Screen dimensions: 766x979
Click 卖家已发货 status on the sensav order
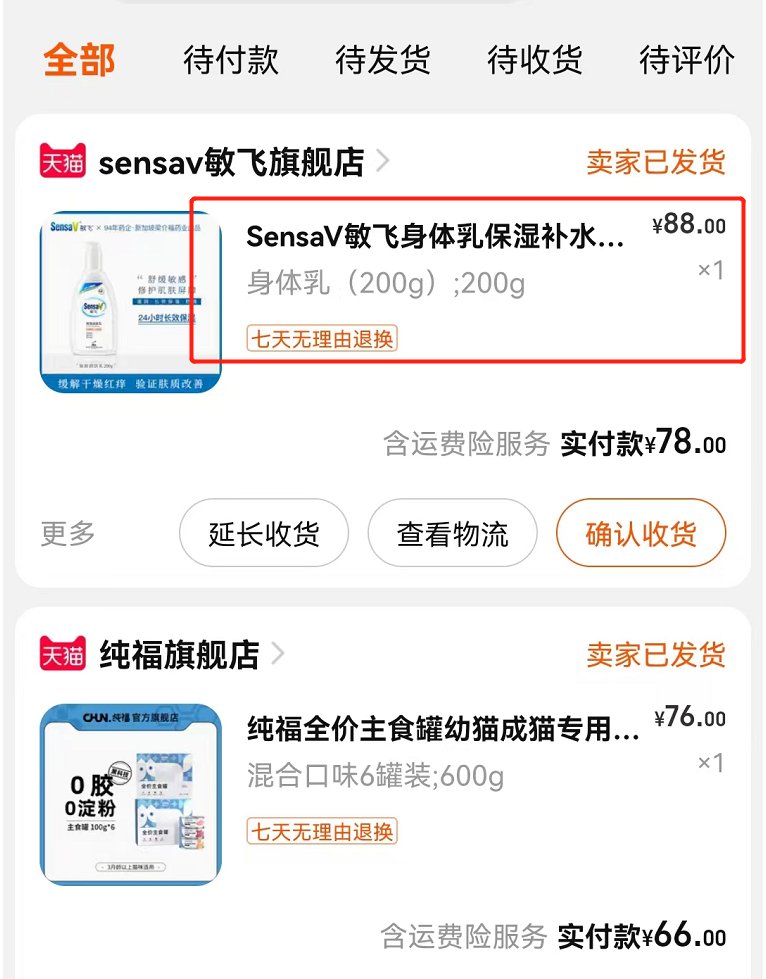pyautogui.click(x=655, y=161)
